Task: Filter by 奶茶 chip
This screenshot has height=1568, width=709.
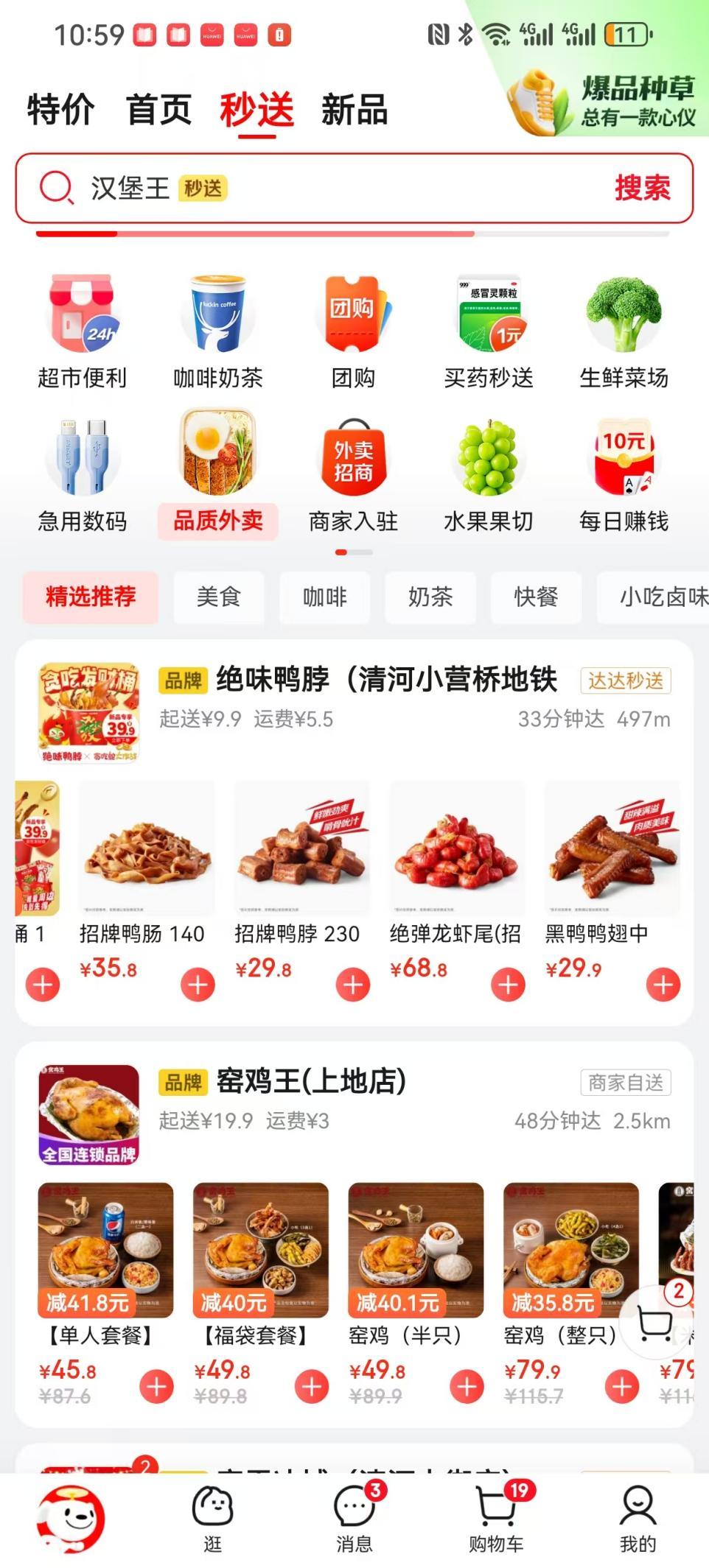Action: pos(430,597)
